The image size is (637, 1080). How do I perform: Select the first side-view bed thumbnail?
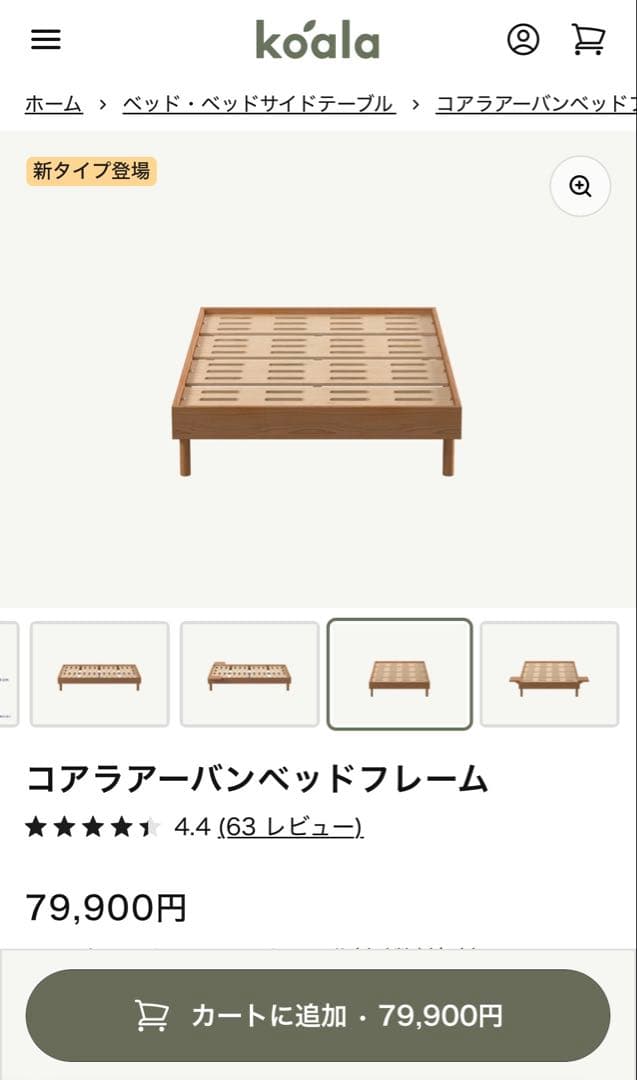click(x=99, y=674)
